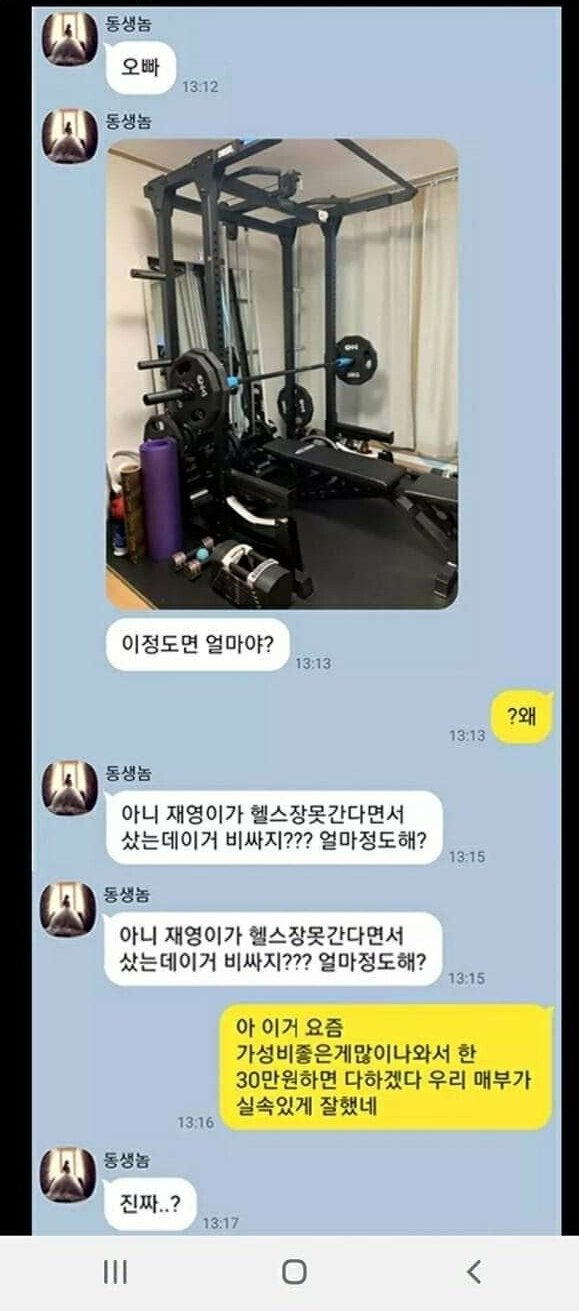Go back with the navigation bar arrow
The width and height of the screenshot is (579, 1311).
click(474, 1271)
